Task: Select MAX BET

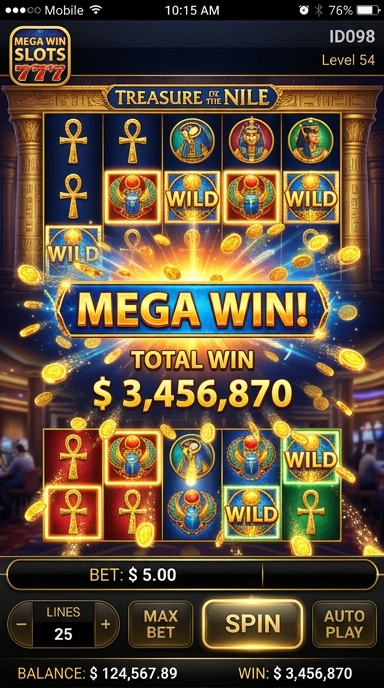Action: tap(161, 624)
